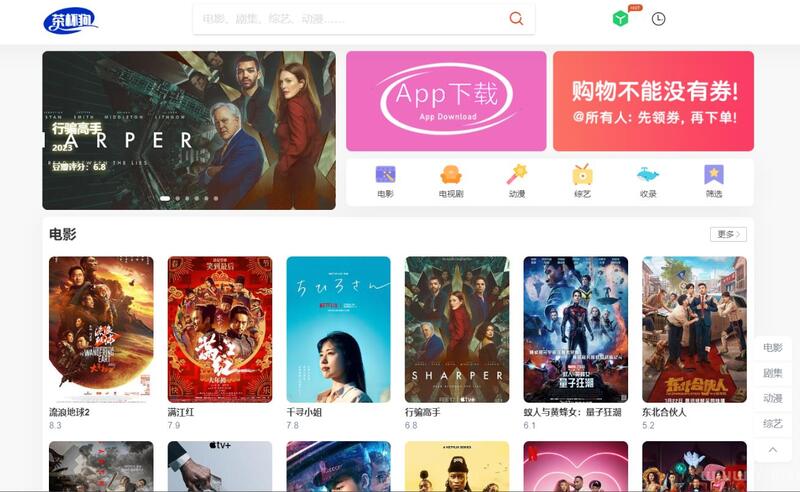Open the movie 蚁人与黄蜂女：量子狂潮

[575, 330]
